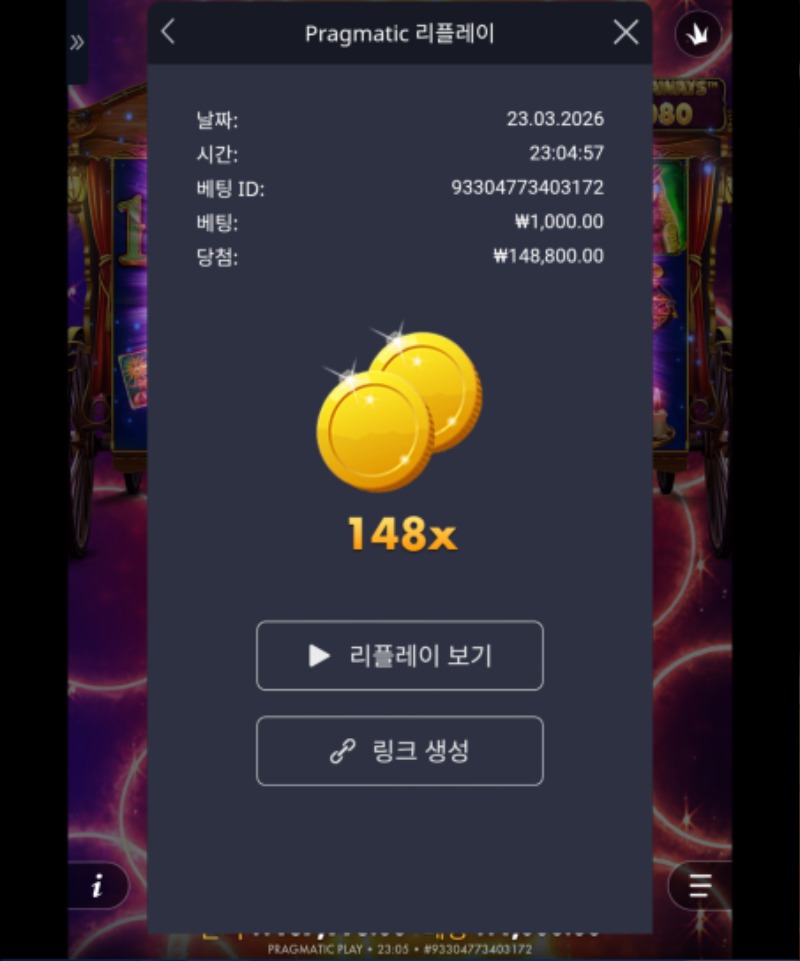800x961 pixels.
Task: Open the game info button
Action: click(98, 886)
